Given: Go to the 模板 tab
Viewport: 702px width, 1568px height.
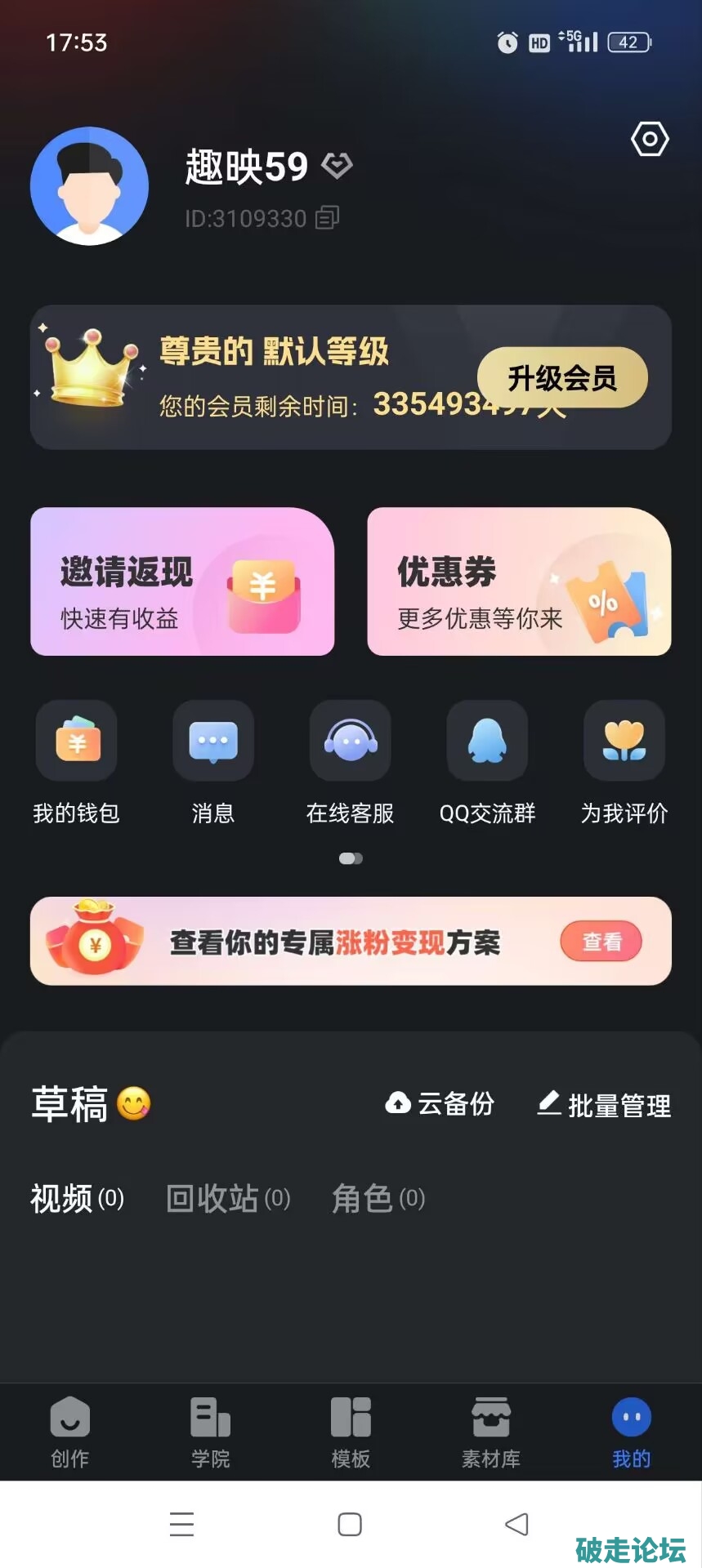Looking at the screenshot, I should pos(351,1431).
